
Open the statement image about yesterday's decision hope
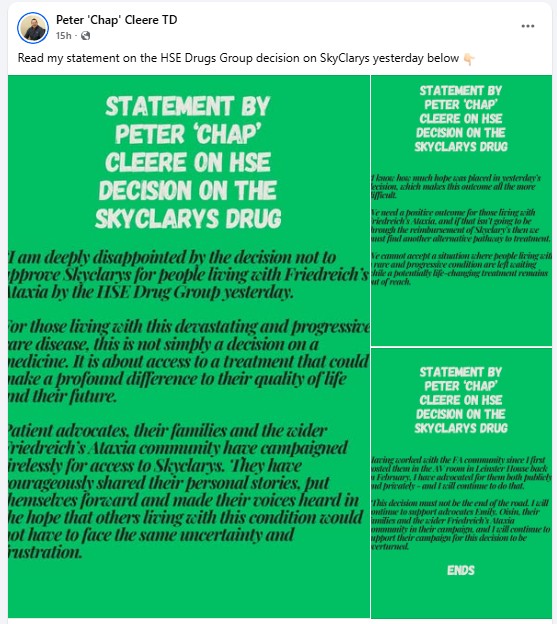(x=462, y=211)
